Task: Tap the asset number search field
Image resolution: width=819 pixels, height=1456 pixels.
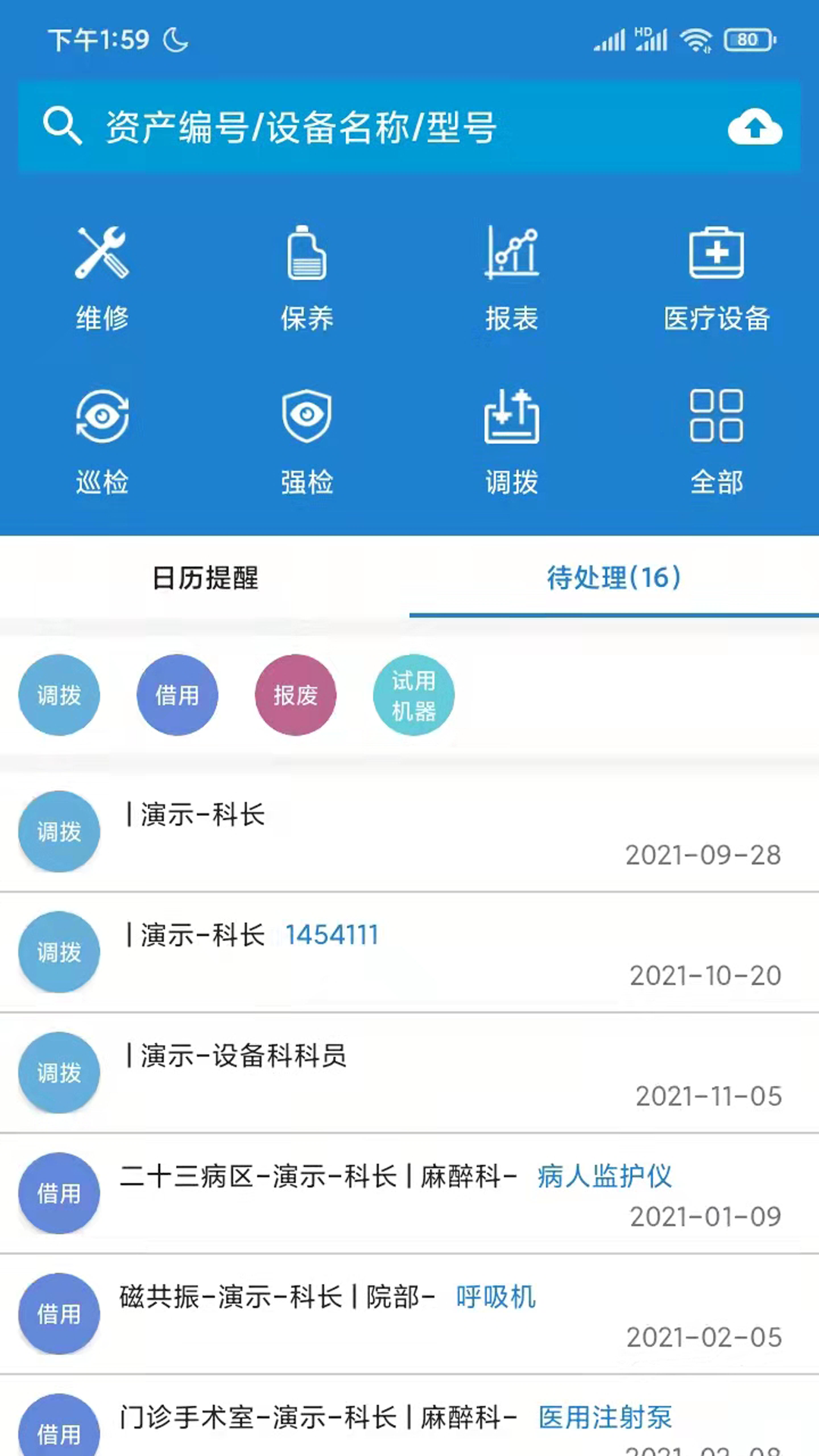Action: pos(364,127)
